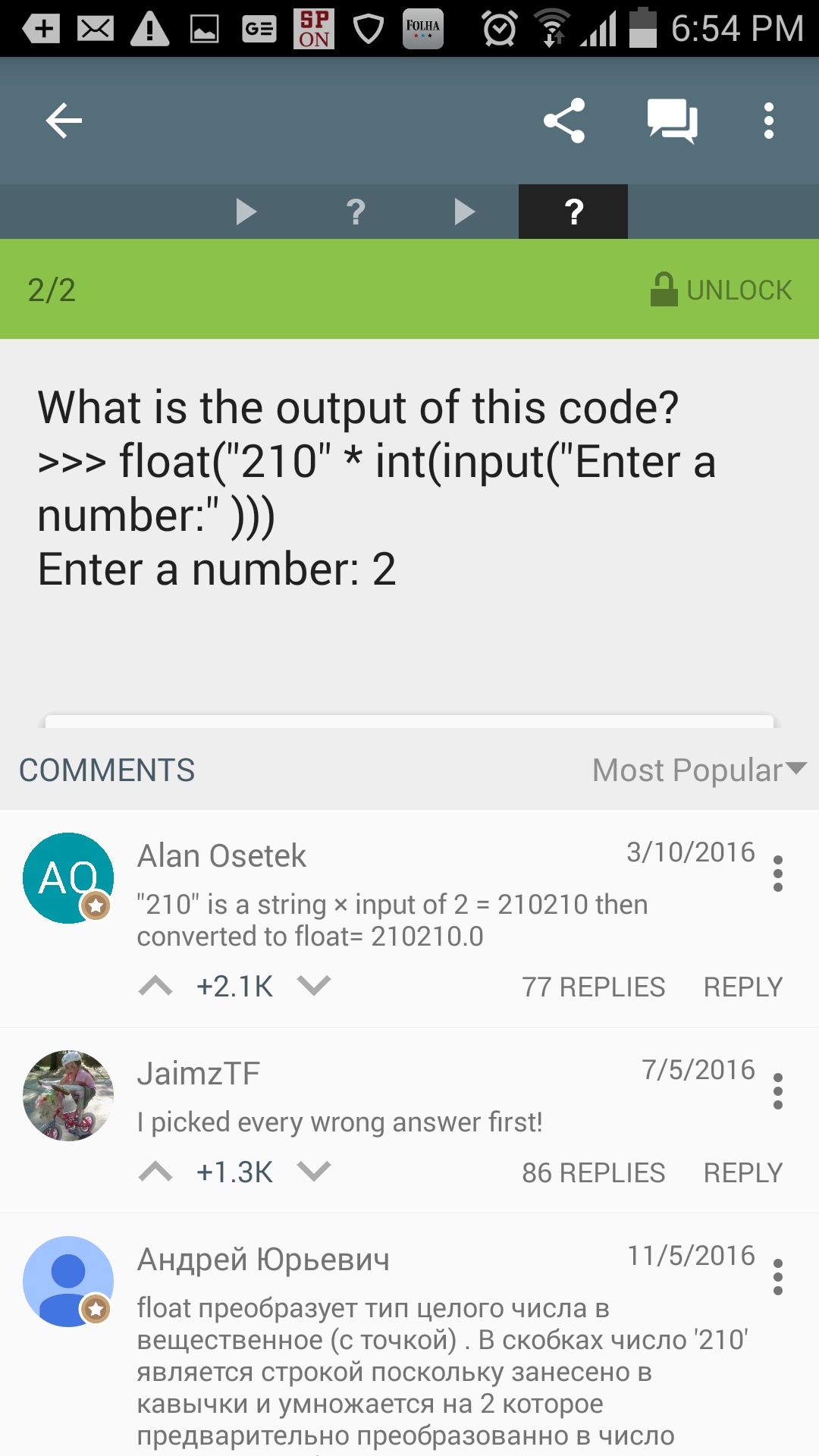Open options for Андрей Юрьевич's comment
819x1456 pixels.
pos(777,1277)
